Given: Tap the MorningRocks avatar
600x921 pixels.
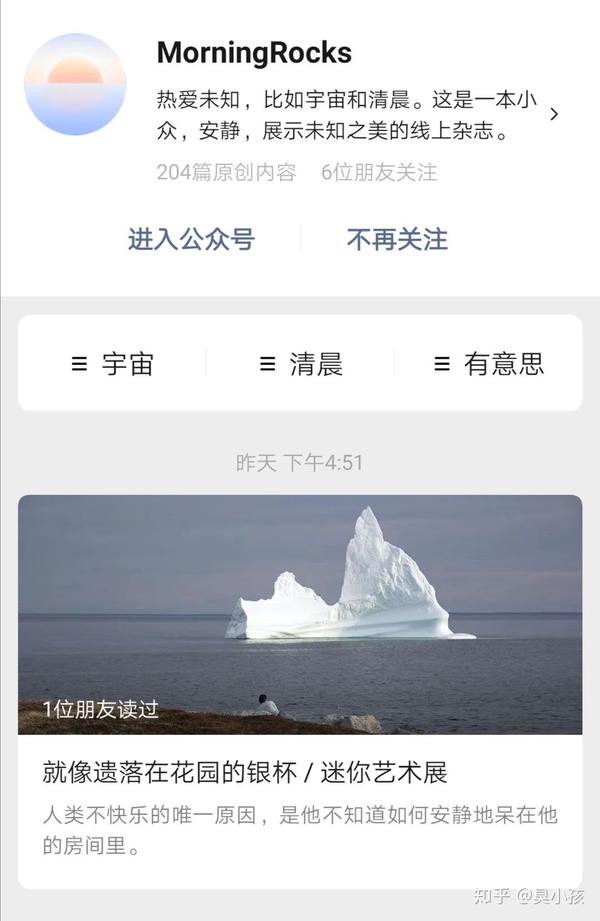Looking at the screenshot, I should 75,84.
